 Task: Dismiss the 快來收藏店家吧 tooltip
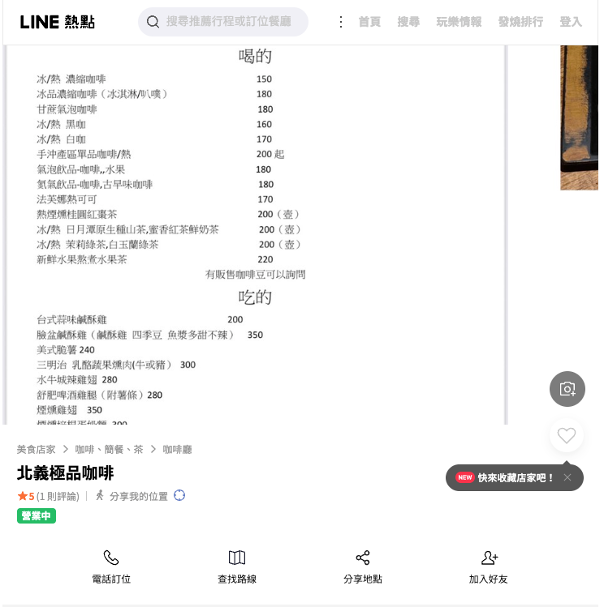point(567,478)
